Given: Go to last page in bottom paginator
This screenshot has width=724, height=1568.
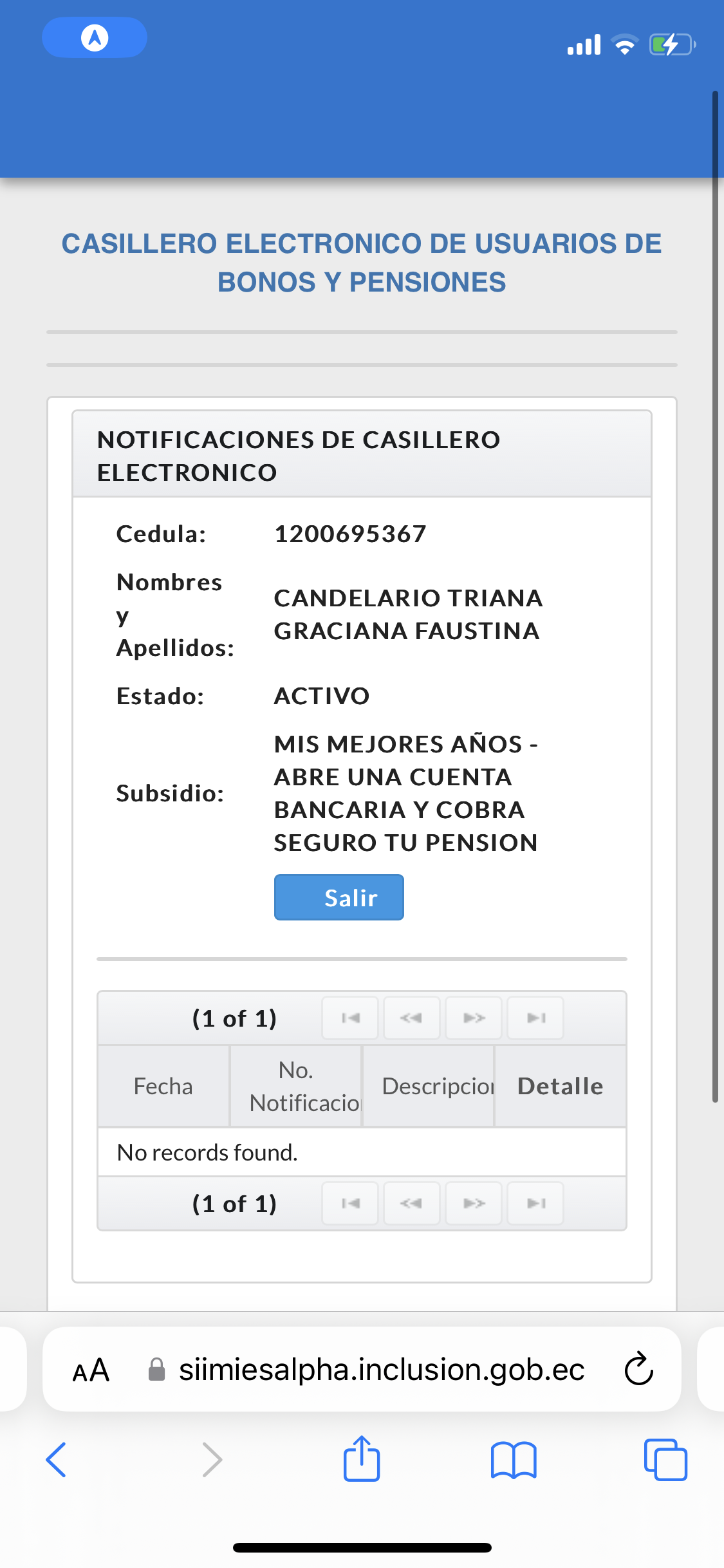Looking at the screenshot, I should pyautogui.click(x=535, y=1202).
